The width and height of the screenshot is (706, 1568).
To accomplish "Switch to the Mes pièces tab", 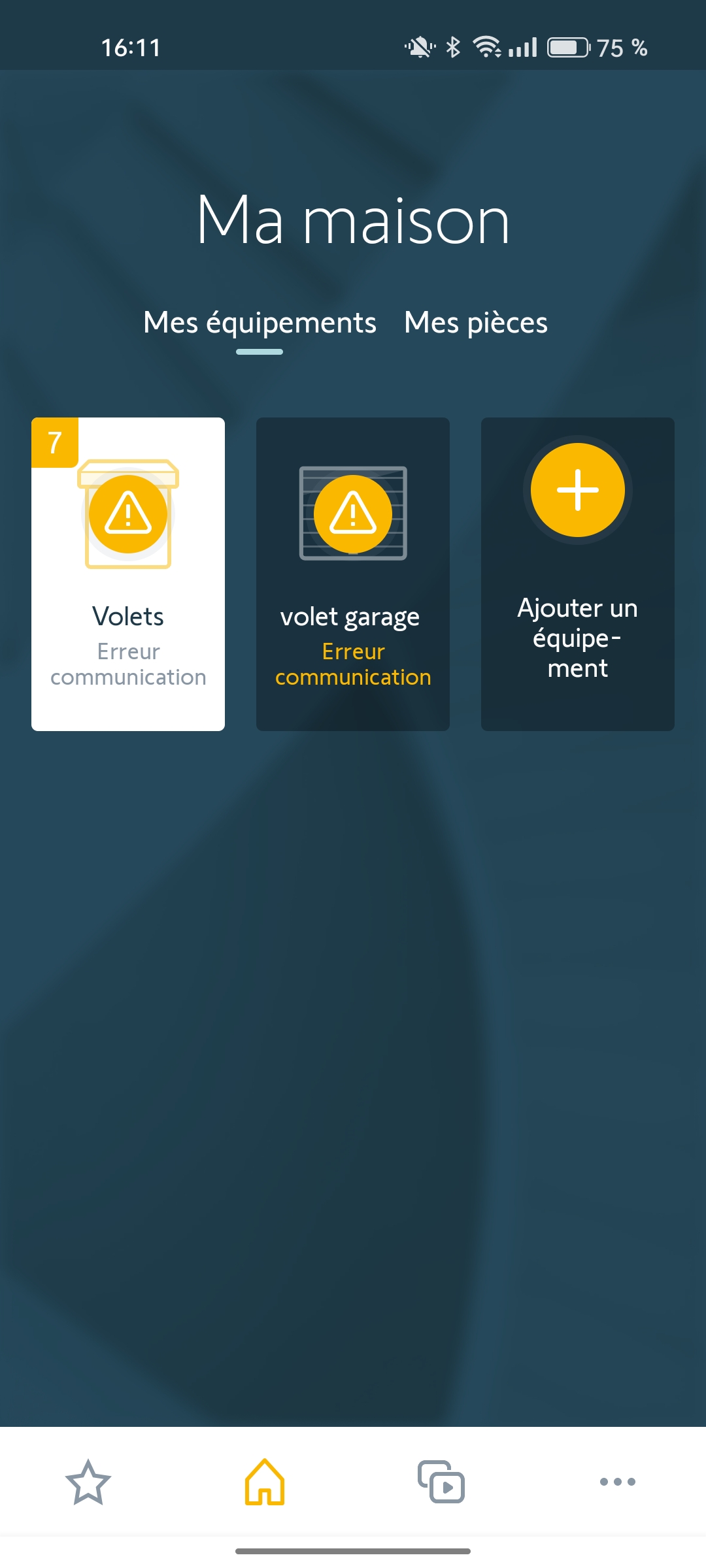I will coord(476,323).
